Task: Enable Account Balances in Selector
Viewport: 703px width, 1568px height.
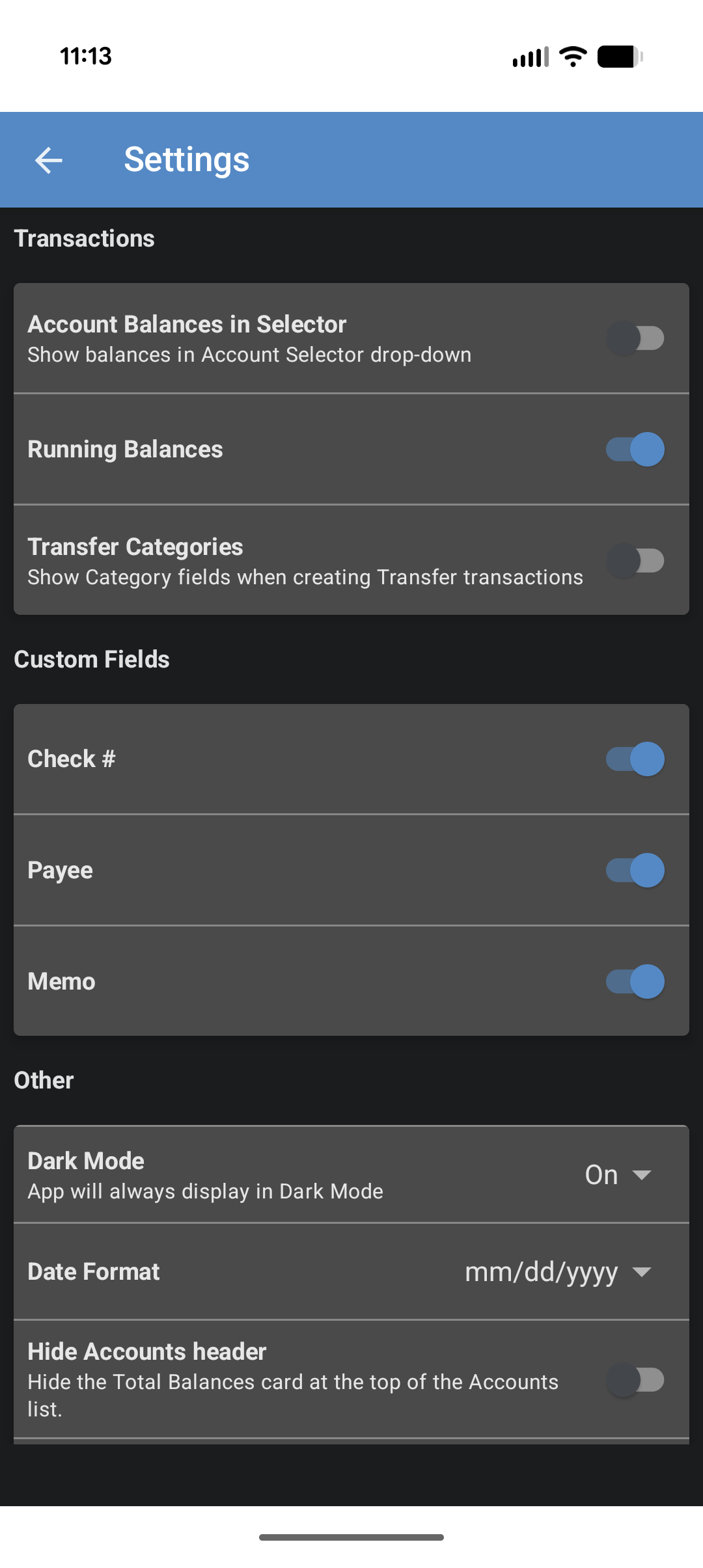Action: [635, 338]
